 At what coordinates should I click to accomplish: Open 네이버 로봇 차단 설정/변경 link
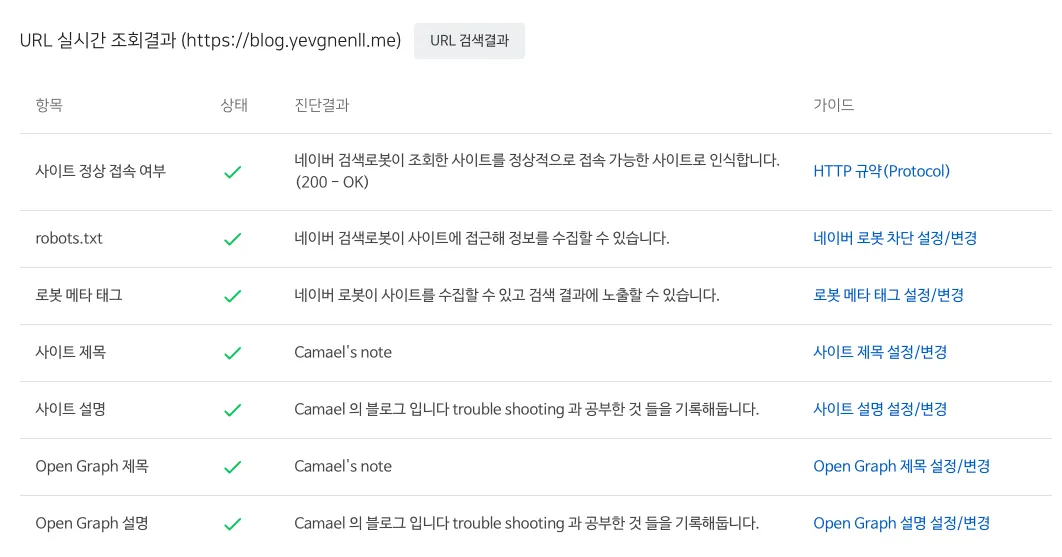(894, 238)
